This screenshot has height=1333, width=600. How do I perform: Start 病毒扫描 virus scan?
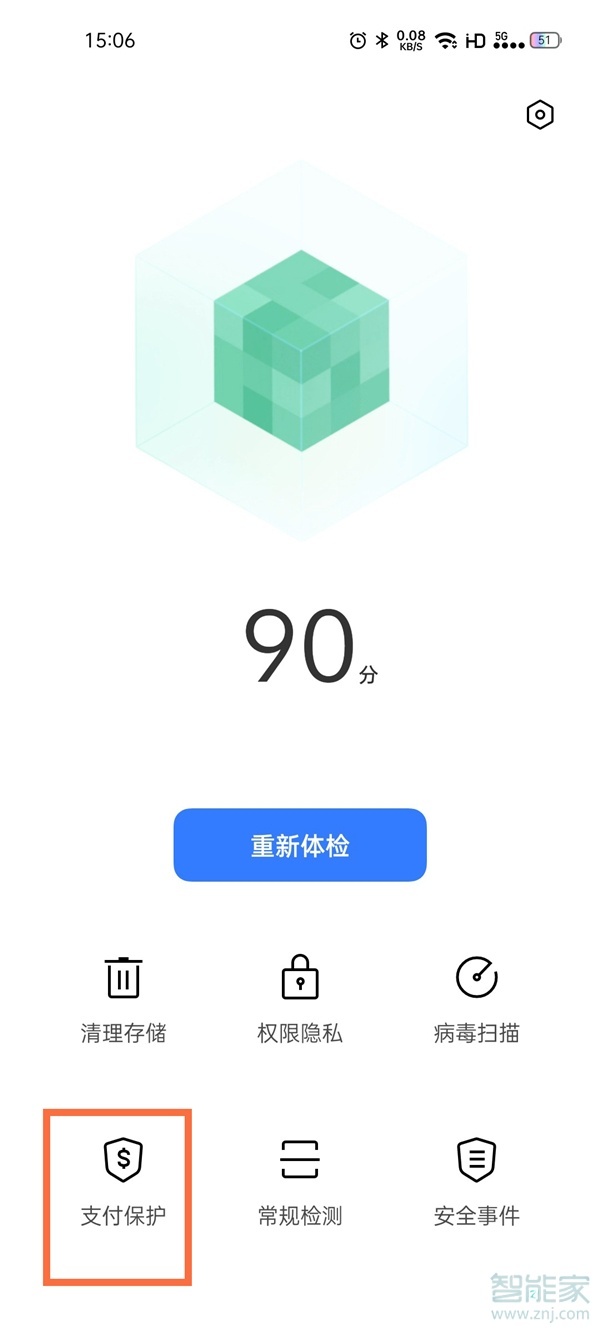pos(476,998)
